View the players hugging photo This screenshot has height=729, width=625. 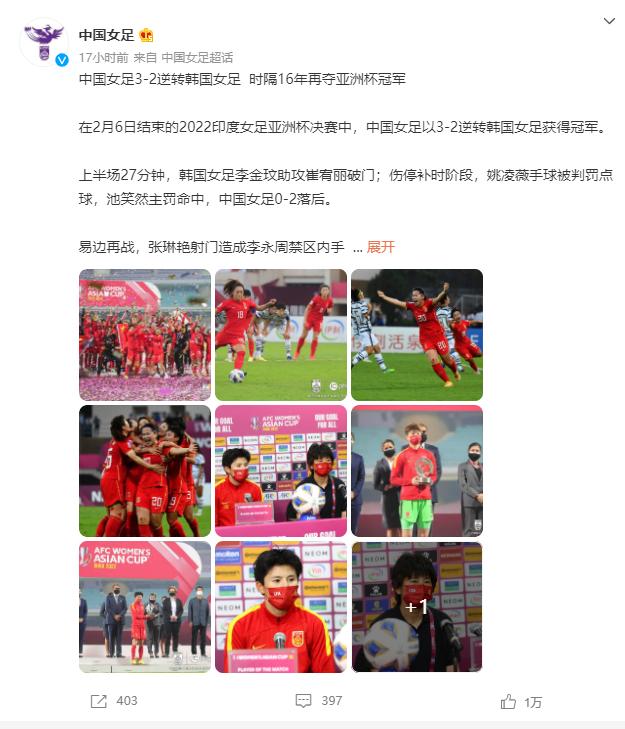pyautogui.click(x=145, y=471)
